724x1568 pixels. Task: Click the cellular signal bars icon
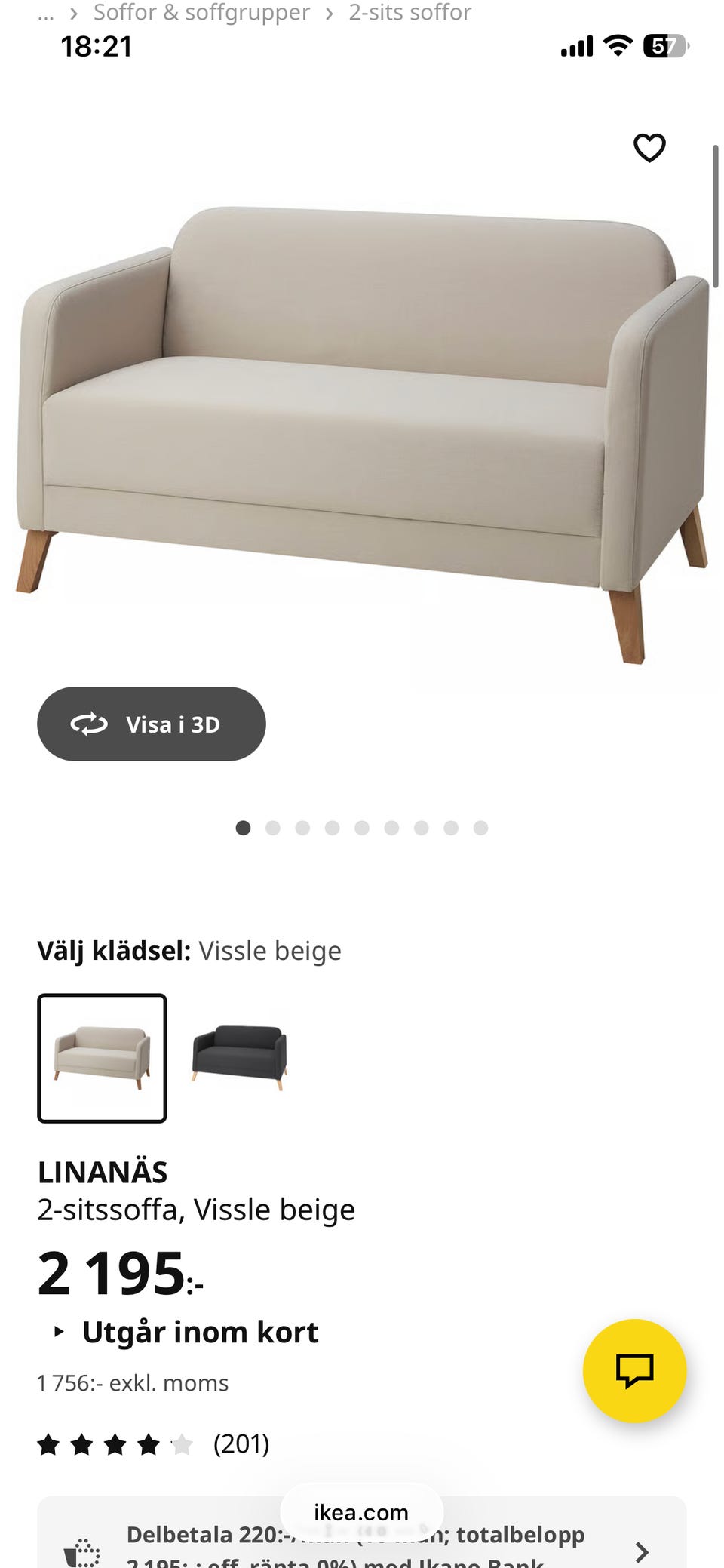575,47
